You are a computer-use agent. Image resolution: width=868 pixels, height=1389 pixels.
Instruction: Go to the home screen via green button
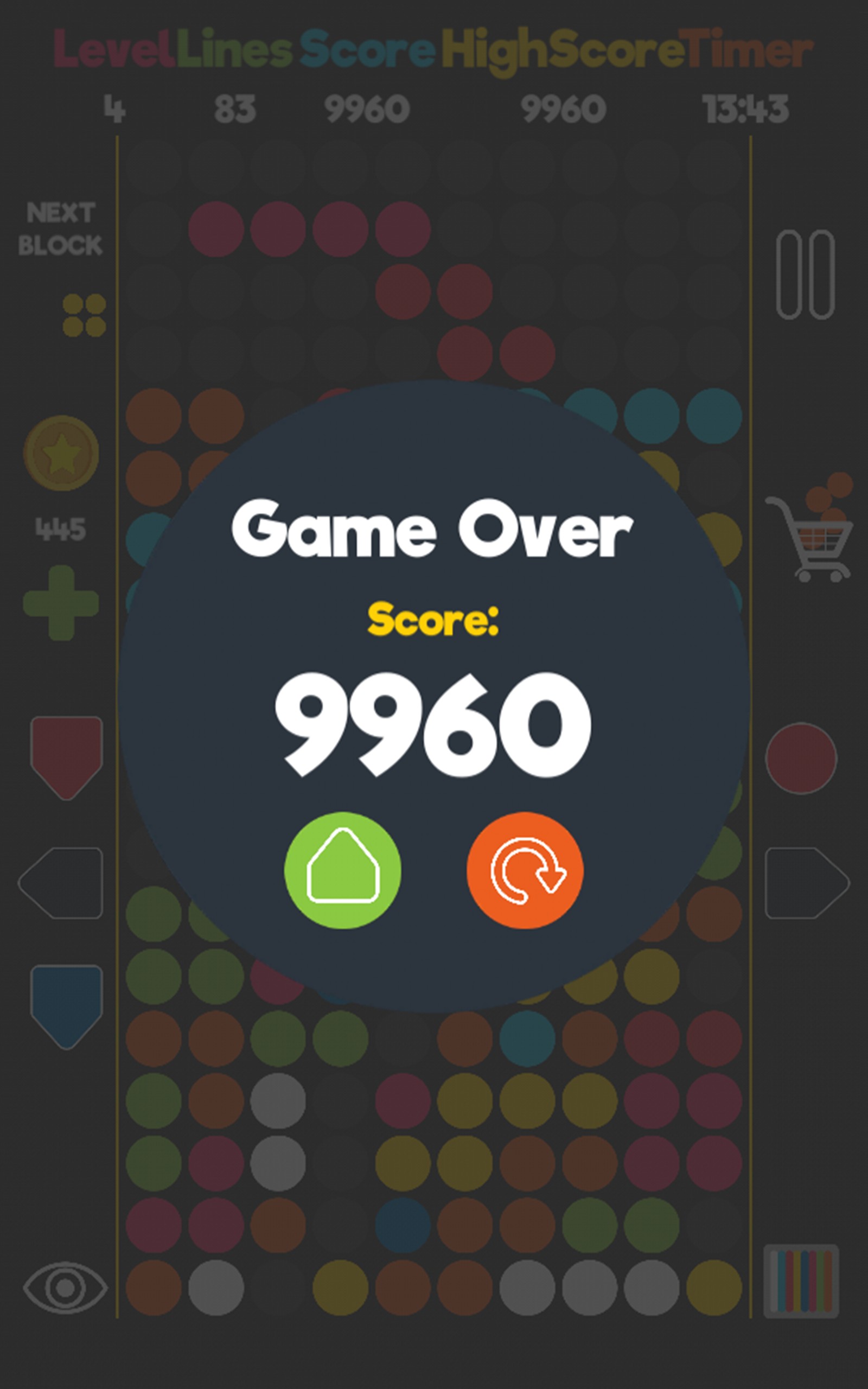(343, 870)
